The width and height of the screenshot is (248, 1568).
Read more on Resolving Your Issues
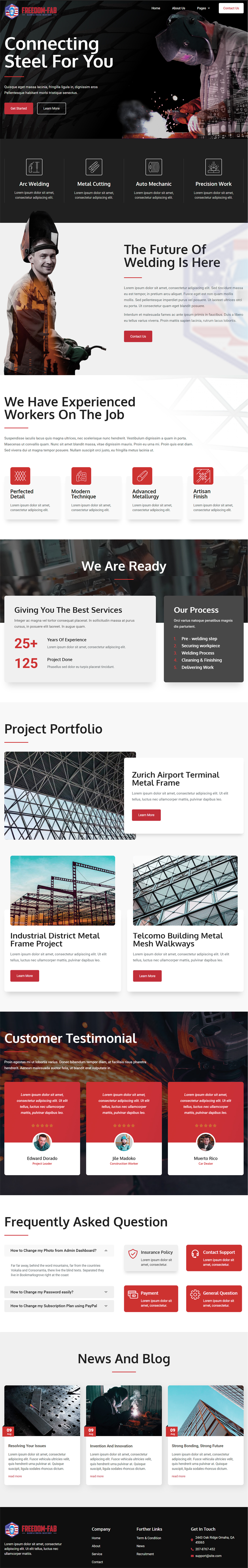coord(15,1476)
